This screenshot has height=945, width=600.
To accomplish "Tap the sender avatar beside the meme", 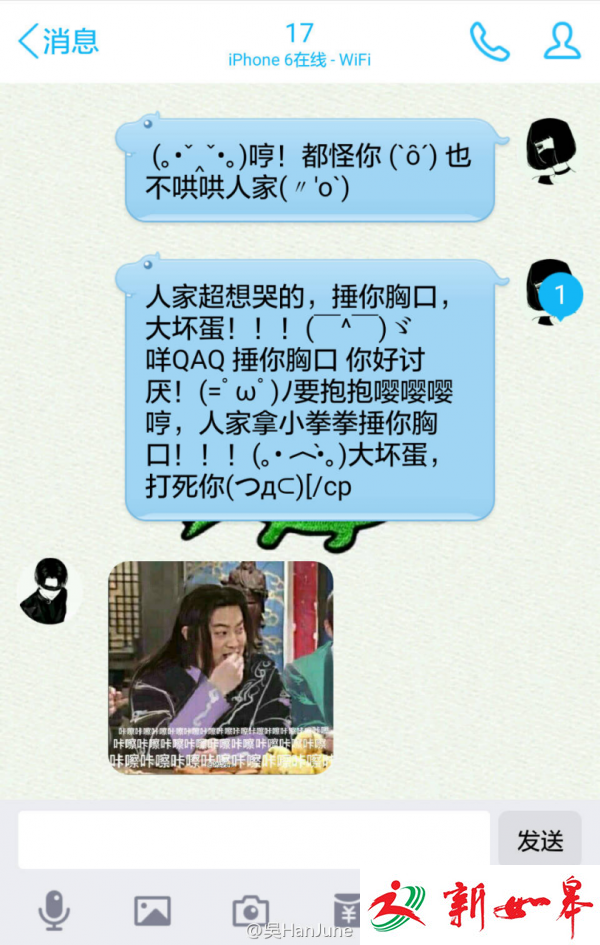I will [x=50, y=592].
